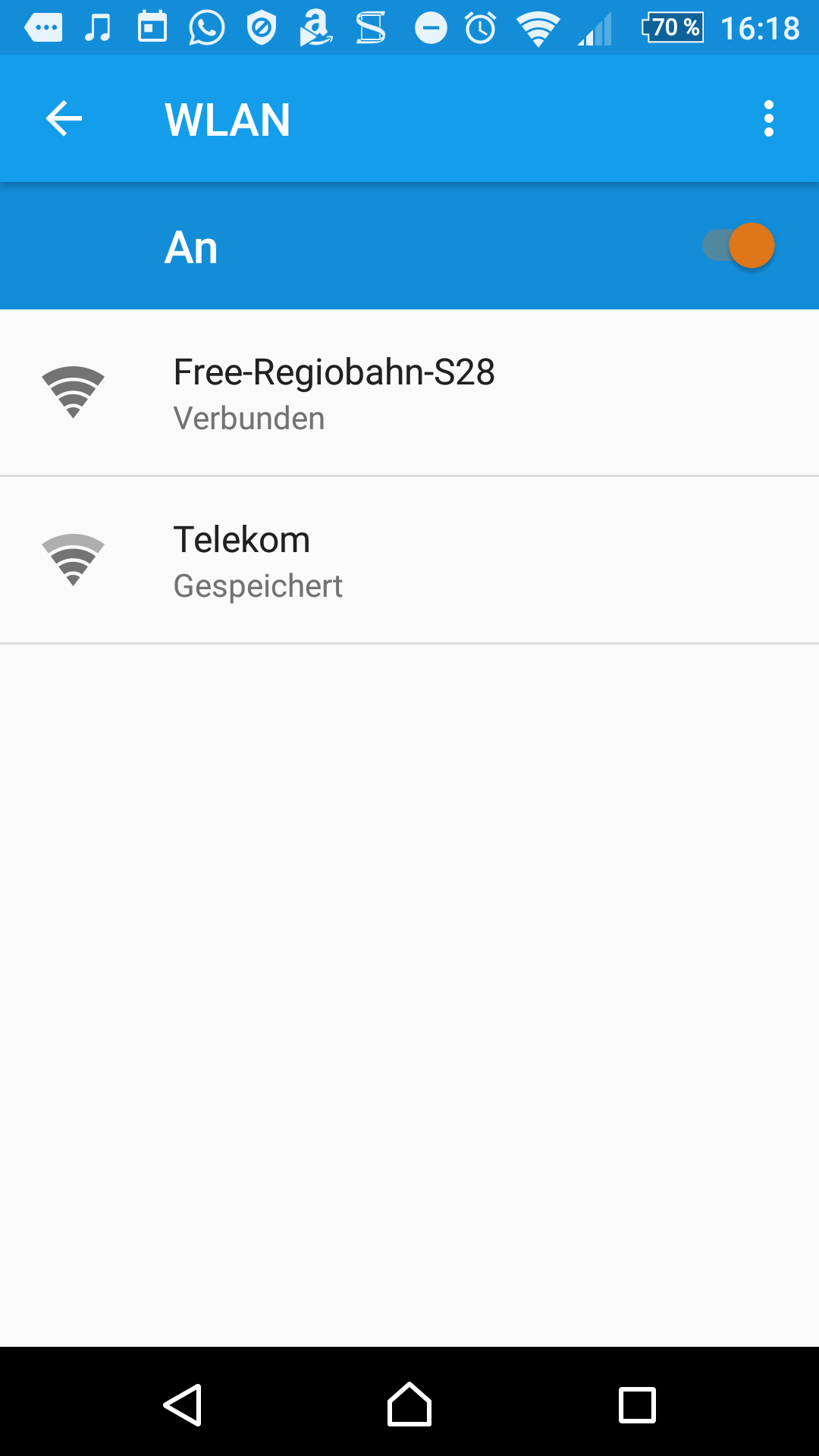Open the overflow menu
Screen dimensions: 819x1456
[x=768, y=119]
